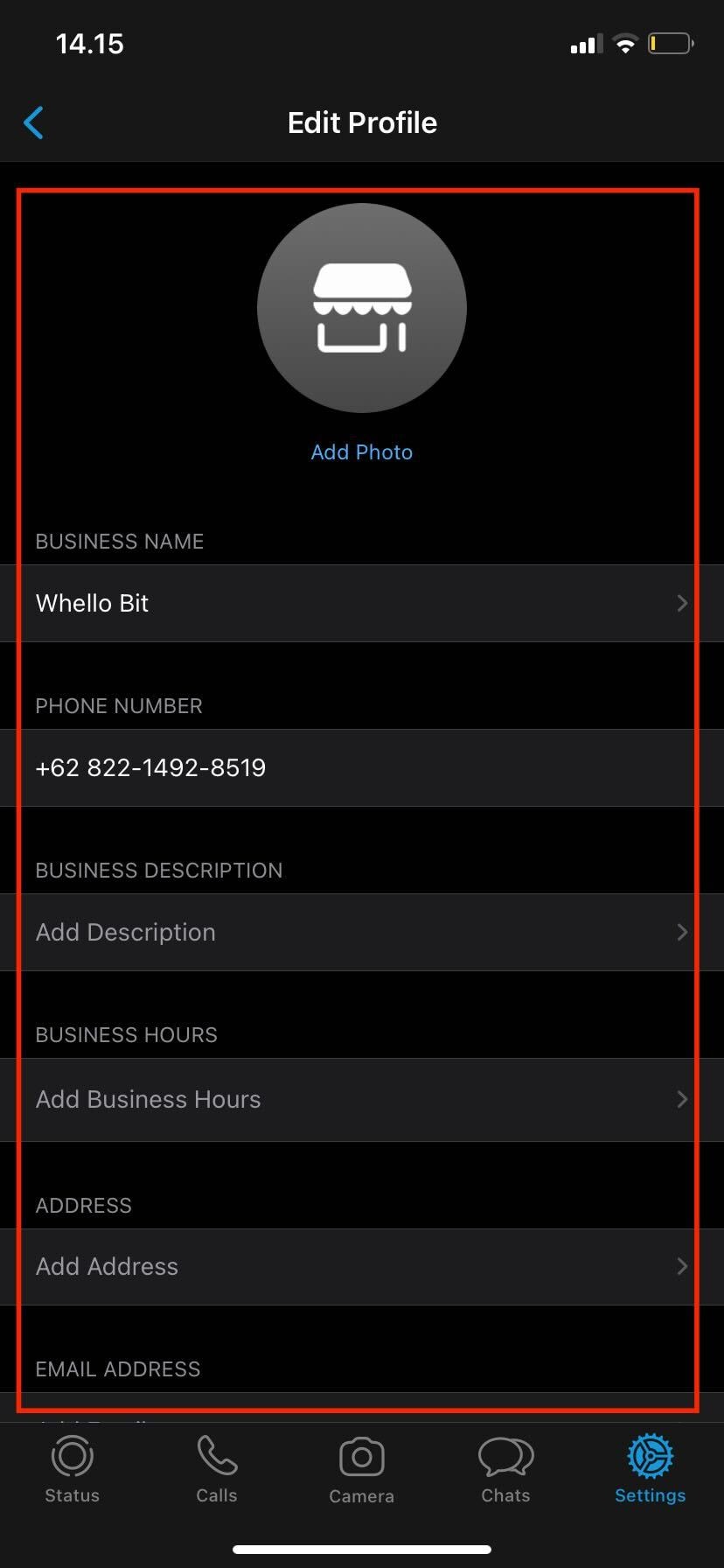Screen dimensions: 724x1568
Task: Tap the Add Photo link
Action: pos(361,452)
